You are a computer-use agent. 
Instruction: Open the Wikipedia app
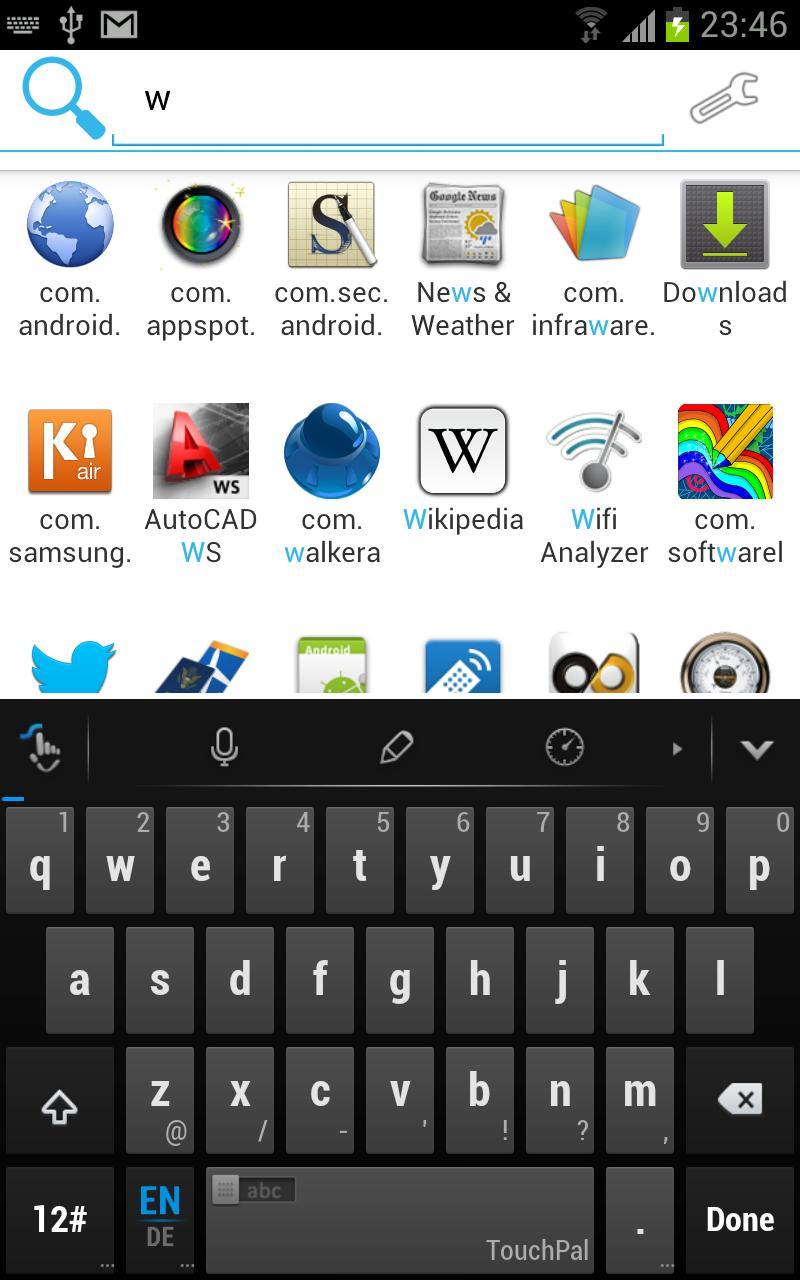[462, 452]
